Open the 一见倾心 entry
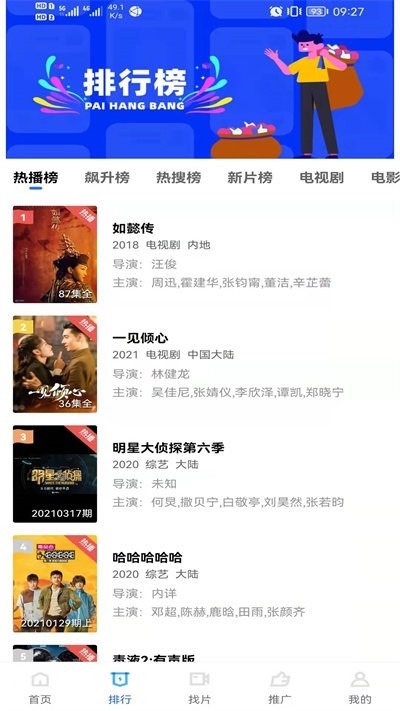The image size is (400, 711). tap(200, 364)
